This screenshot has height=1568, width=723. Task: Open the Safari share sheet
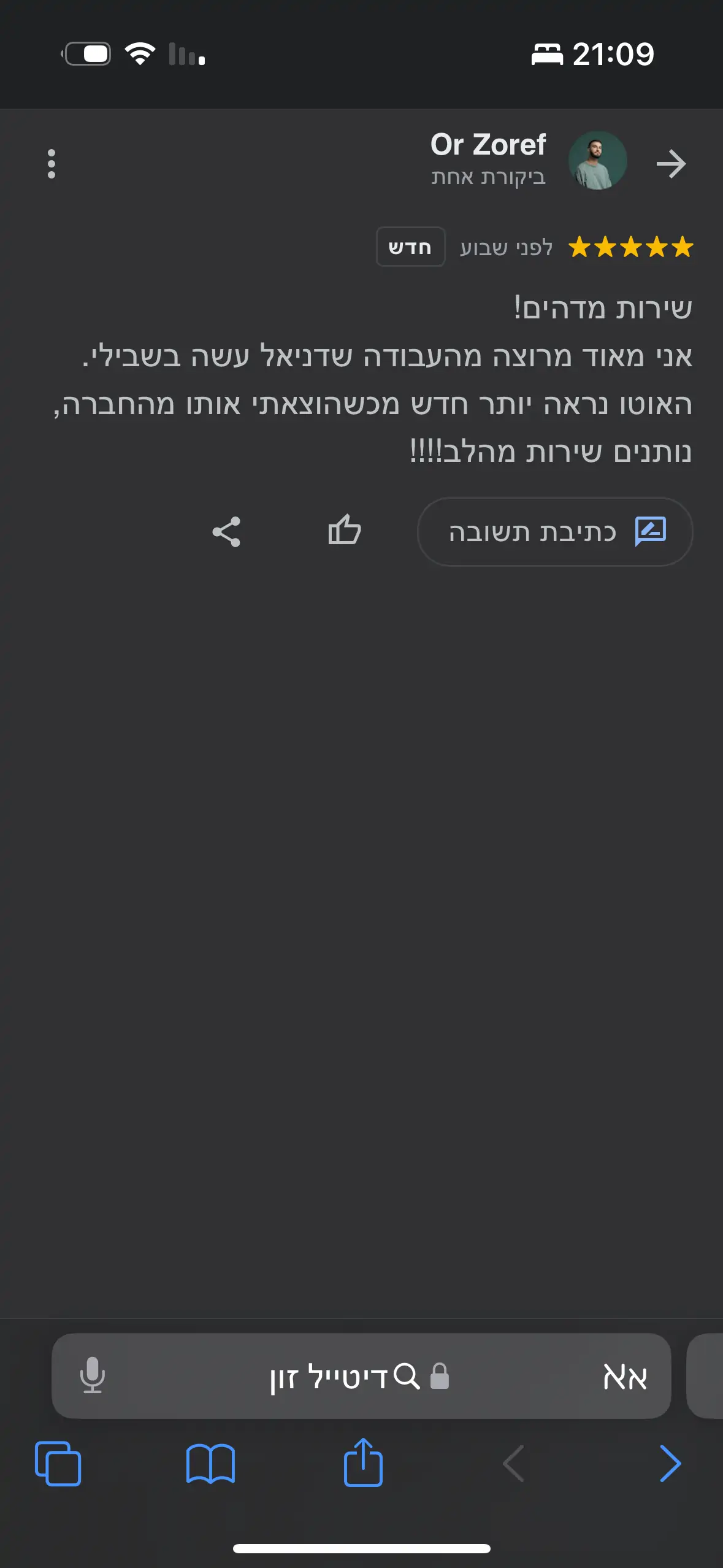click(x=363, y=1462)
